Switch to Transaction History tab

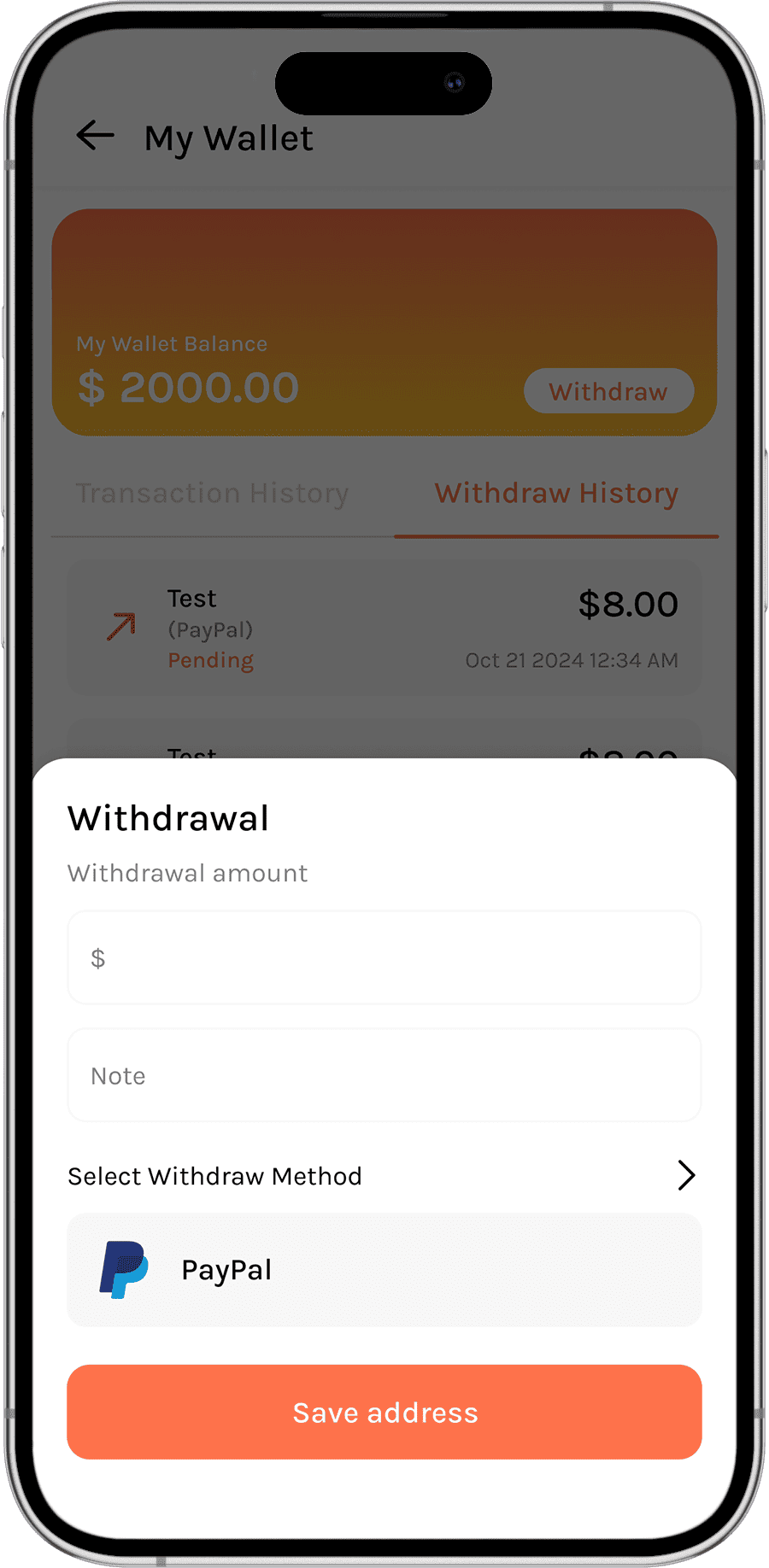click(212, 494)
